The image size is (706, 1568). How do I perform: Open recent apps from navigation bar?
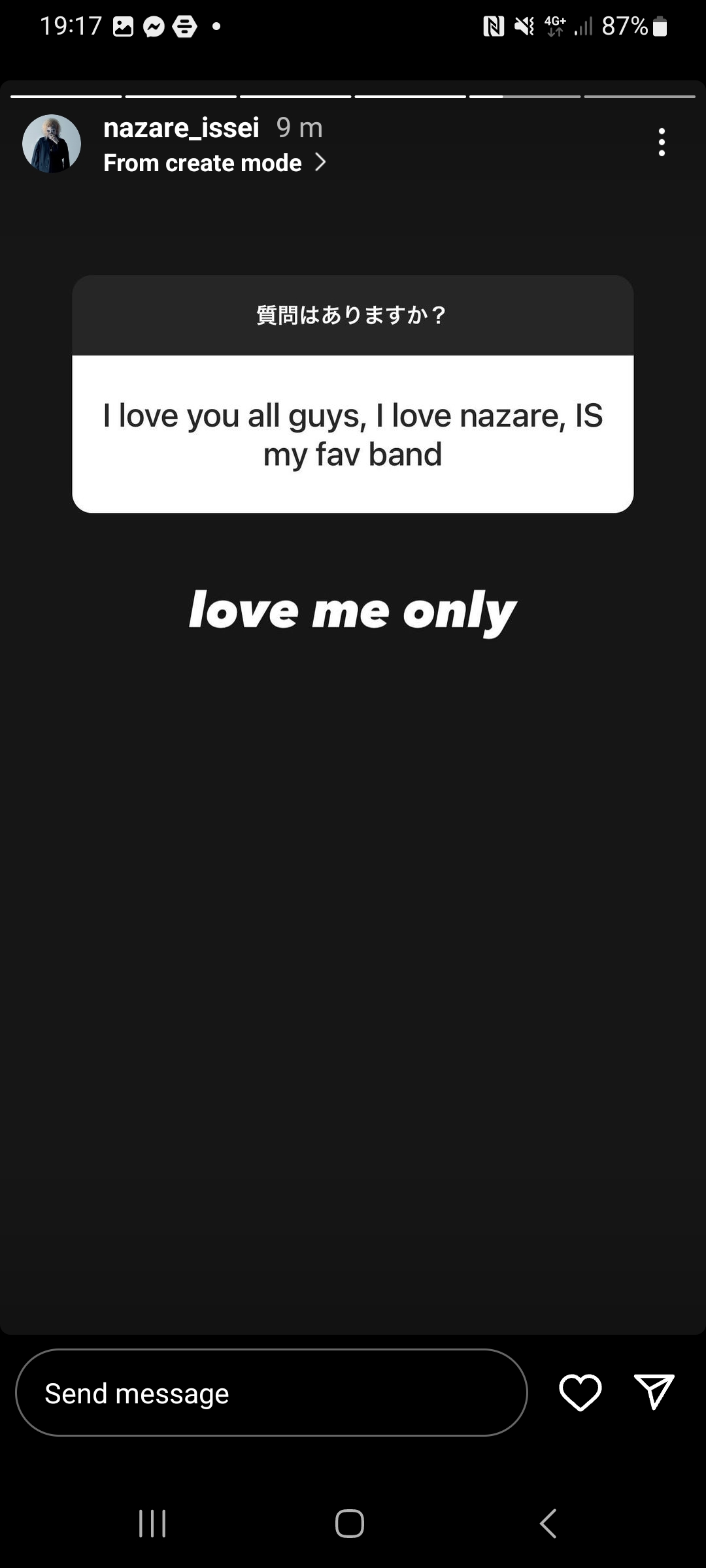tap(152, 1524)
